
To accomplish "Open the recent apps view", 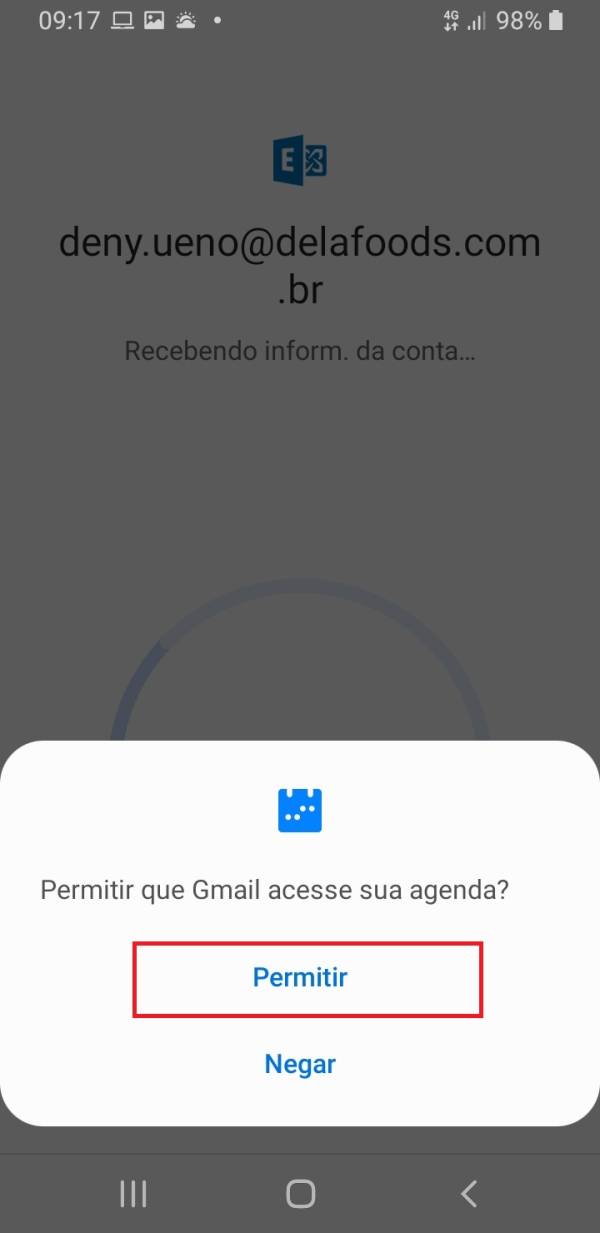I will click(x=133, y=1192).
